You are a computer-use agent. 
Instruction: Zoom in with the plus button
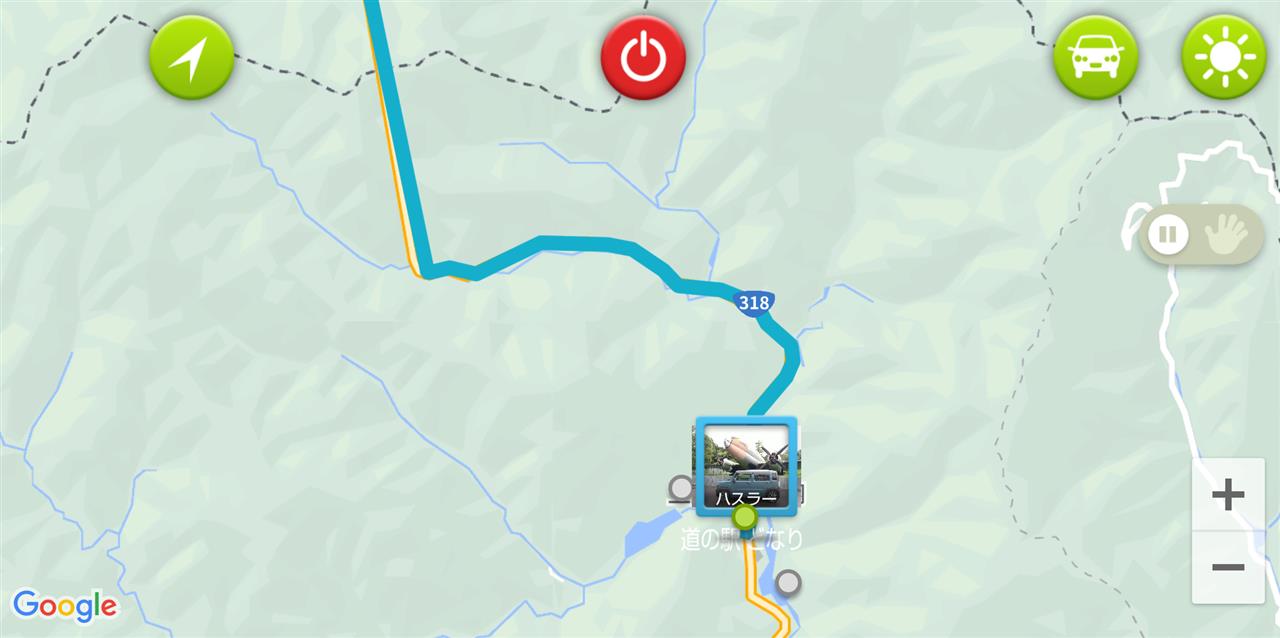pyautogui.click(x=1227, y=494)
